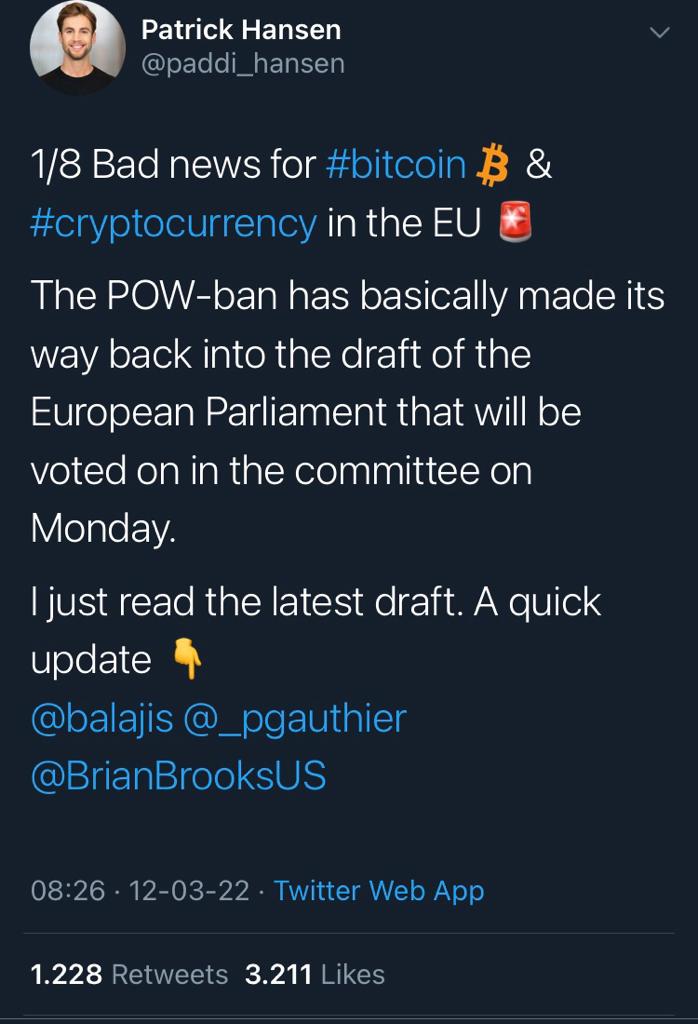The height and width of the screenshot is (1024, 698).
Task: Open the #bitcoin hashtag
Action: click(x=396, y=164)
